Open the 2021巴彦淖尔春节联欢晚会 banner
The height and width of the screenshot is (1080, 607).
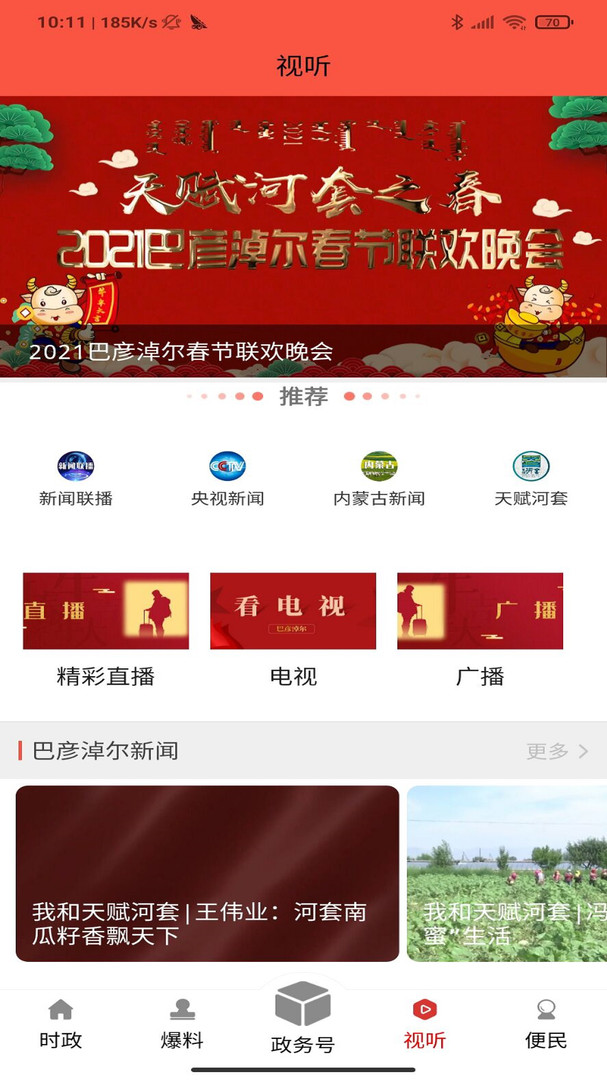[303, 236]
